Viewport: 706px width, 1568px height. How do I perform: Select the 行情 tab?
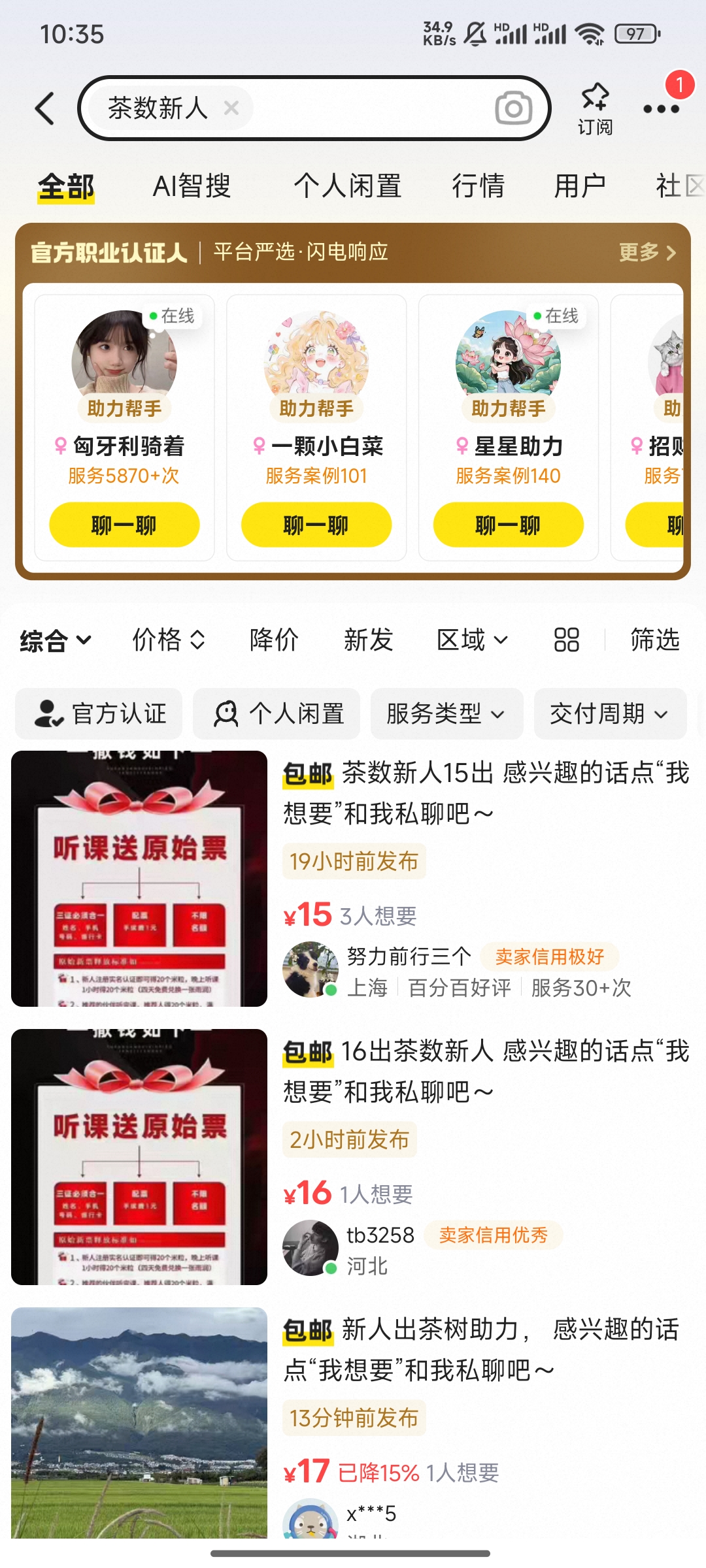[478, 186]
